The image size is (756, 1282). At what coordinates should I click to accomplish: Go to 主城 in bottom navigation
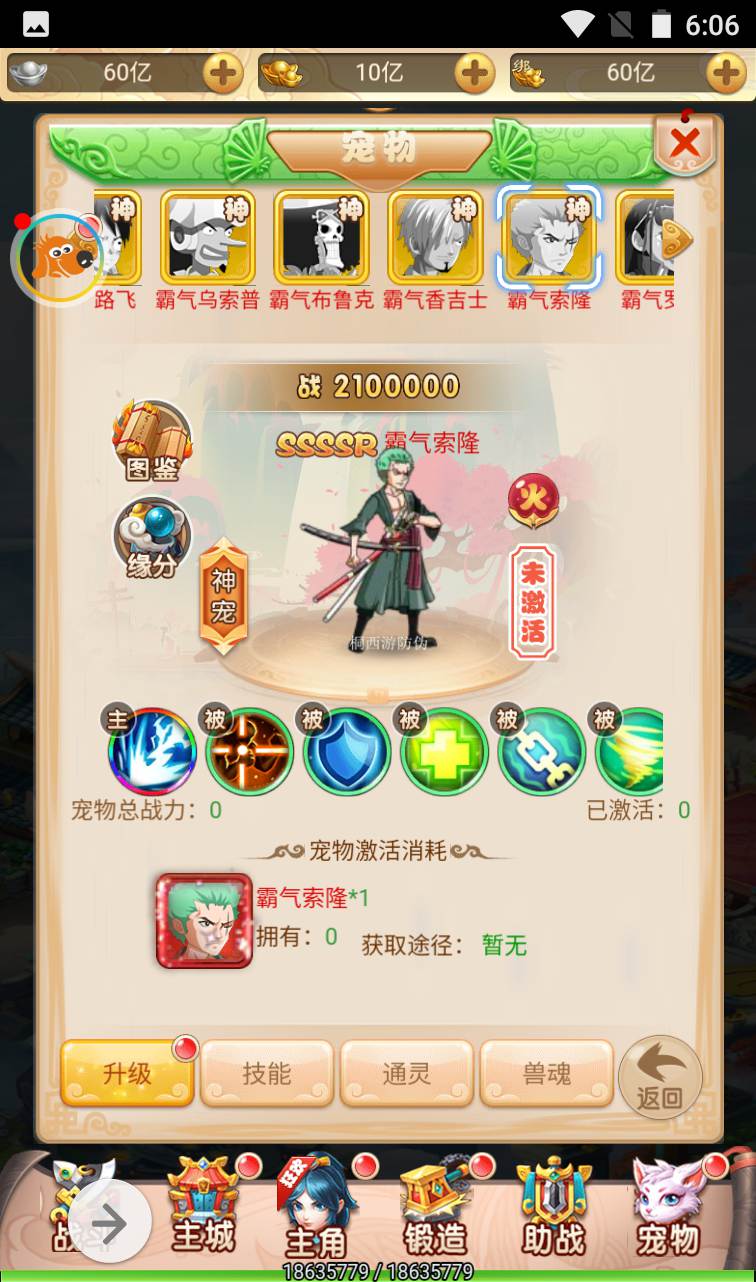(203, 1207)
